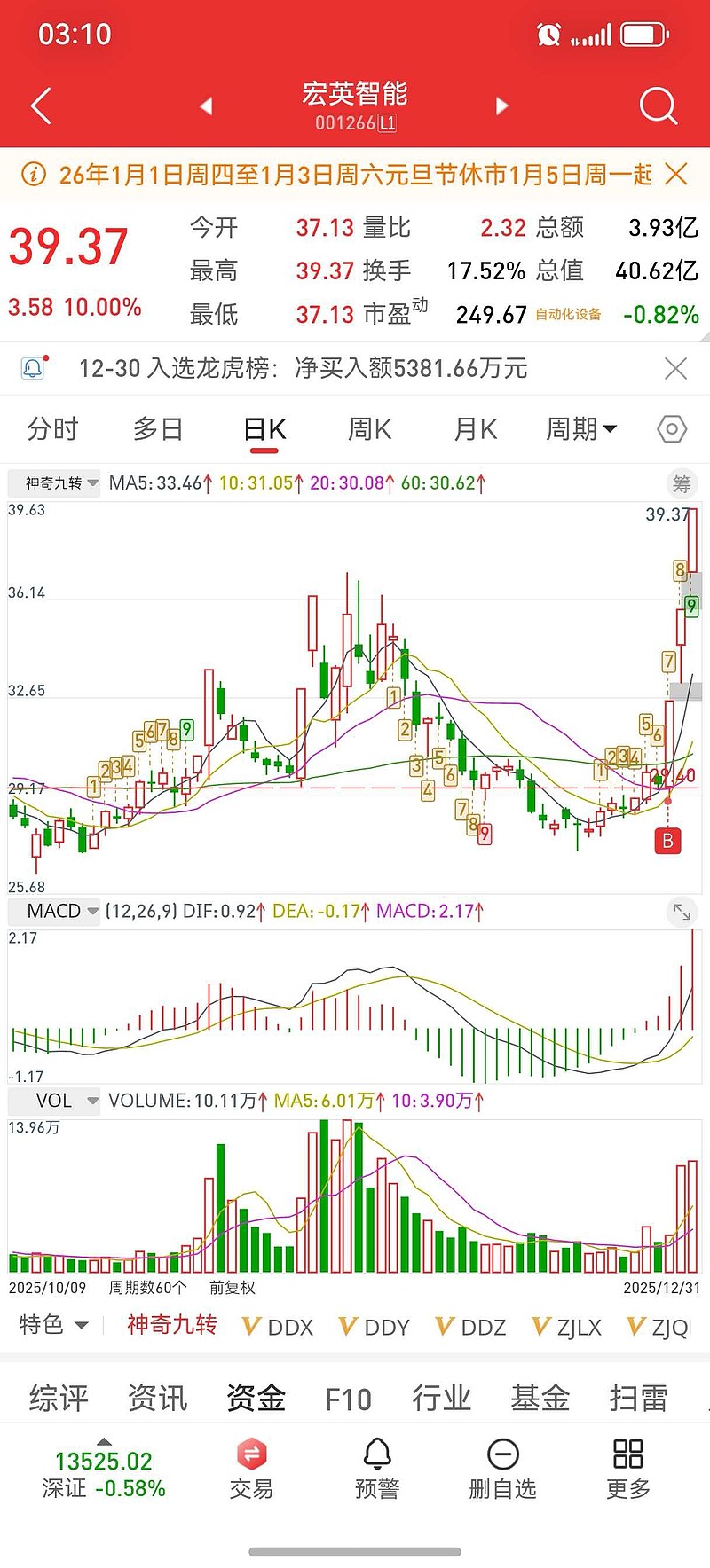Expand the MACD indicator to fullscreen
Viewport: 710px width, 1568px height.
tap(682, 911)
